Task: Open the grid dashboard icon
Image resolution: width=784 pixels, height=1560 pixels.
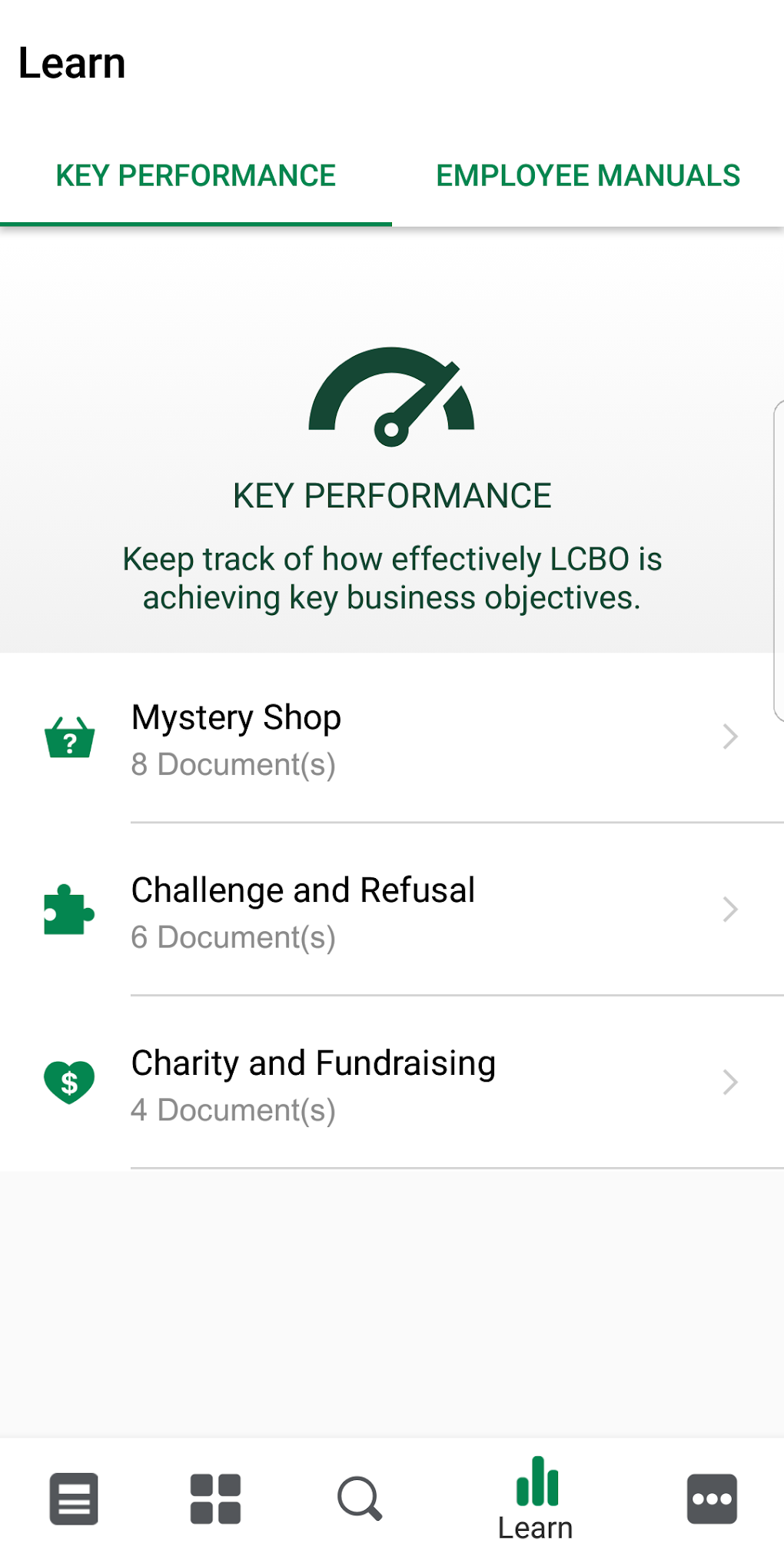Action: point(215,1498)
